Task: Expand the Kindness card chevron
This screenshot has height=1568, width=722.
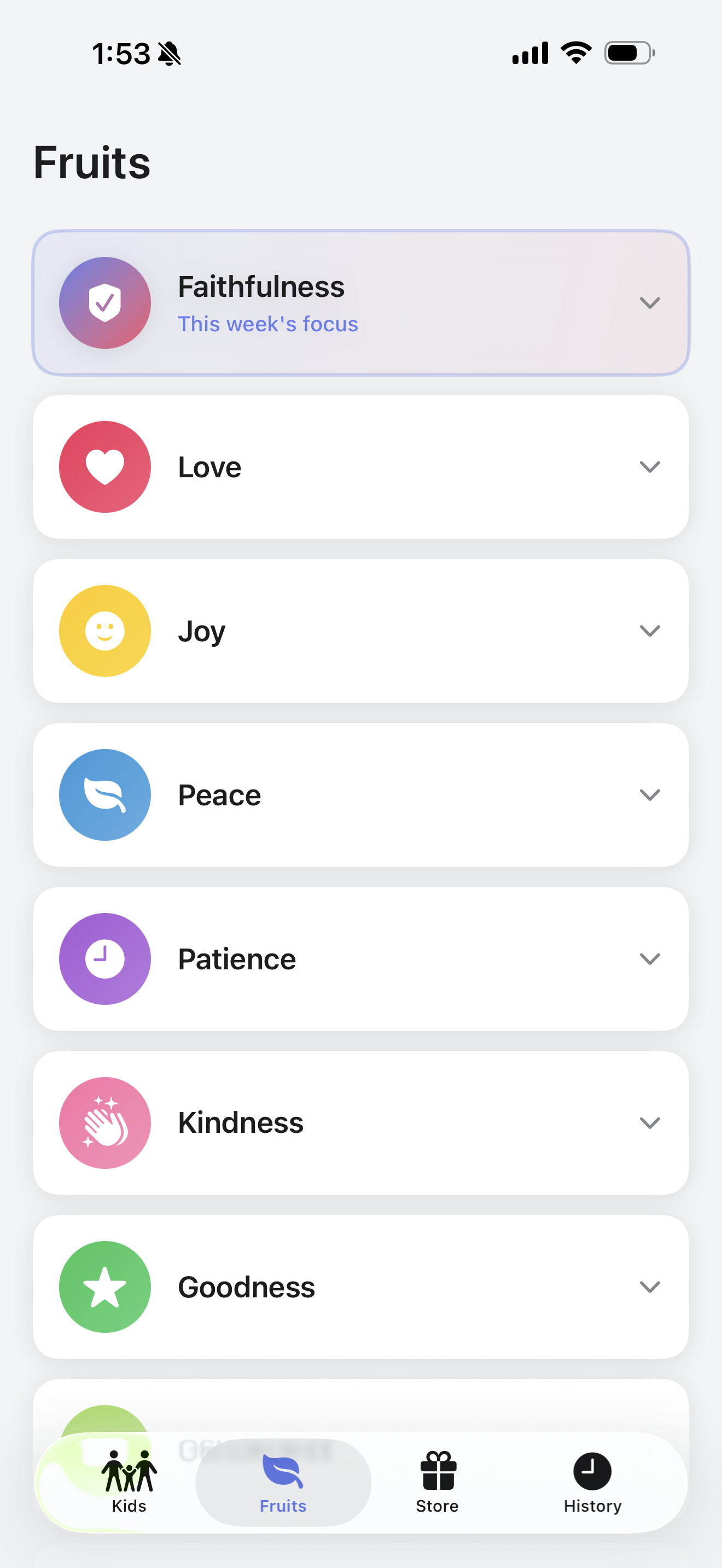Action: point(650,1122)
